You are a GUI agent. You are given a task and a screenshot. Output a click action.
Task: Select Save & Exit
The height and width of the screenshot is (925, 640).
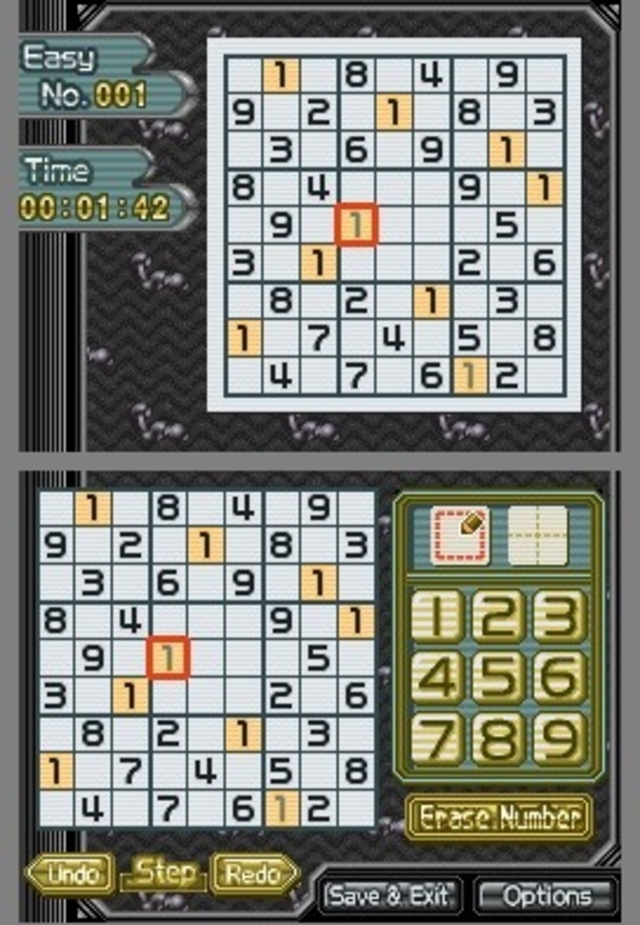click(390, 894)
